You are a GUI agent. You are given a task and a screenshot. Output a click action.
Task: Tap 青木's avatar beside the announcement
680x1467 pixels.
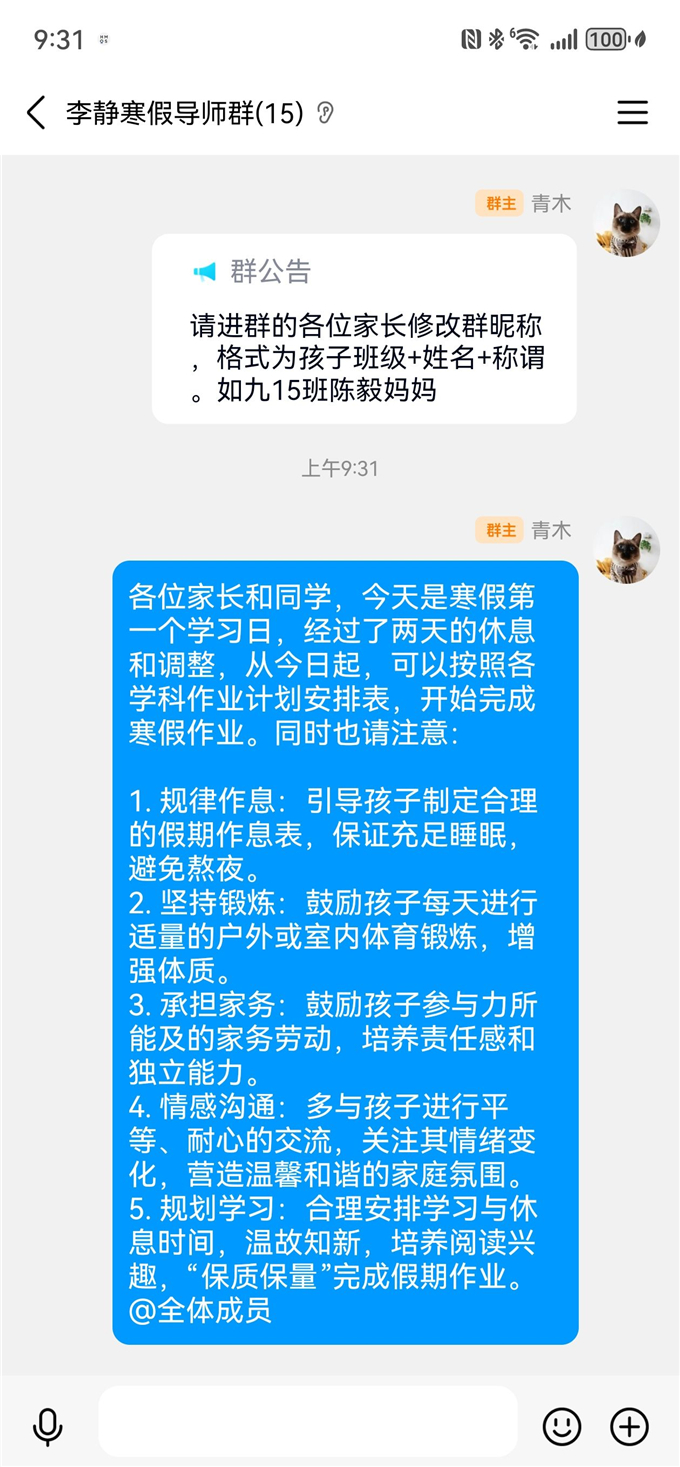point(626,223)
